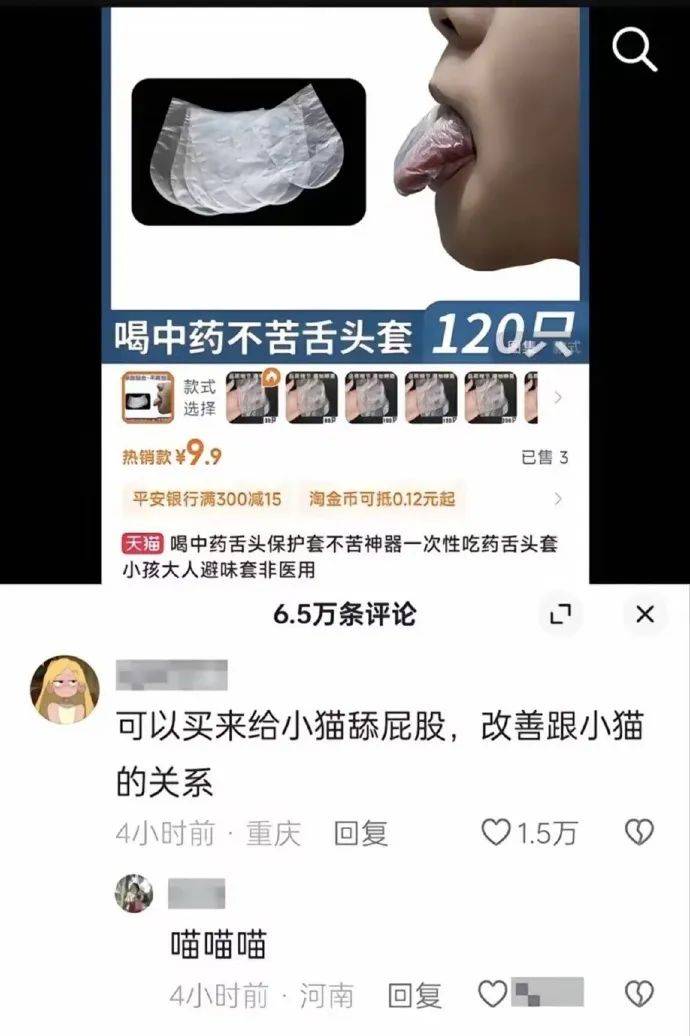Open the profile of the 喵喵喵 commenter
The height and width of the screenshot is (1036, 690).
pos(135,893)
